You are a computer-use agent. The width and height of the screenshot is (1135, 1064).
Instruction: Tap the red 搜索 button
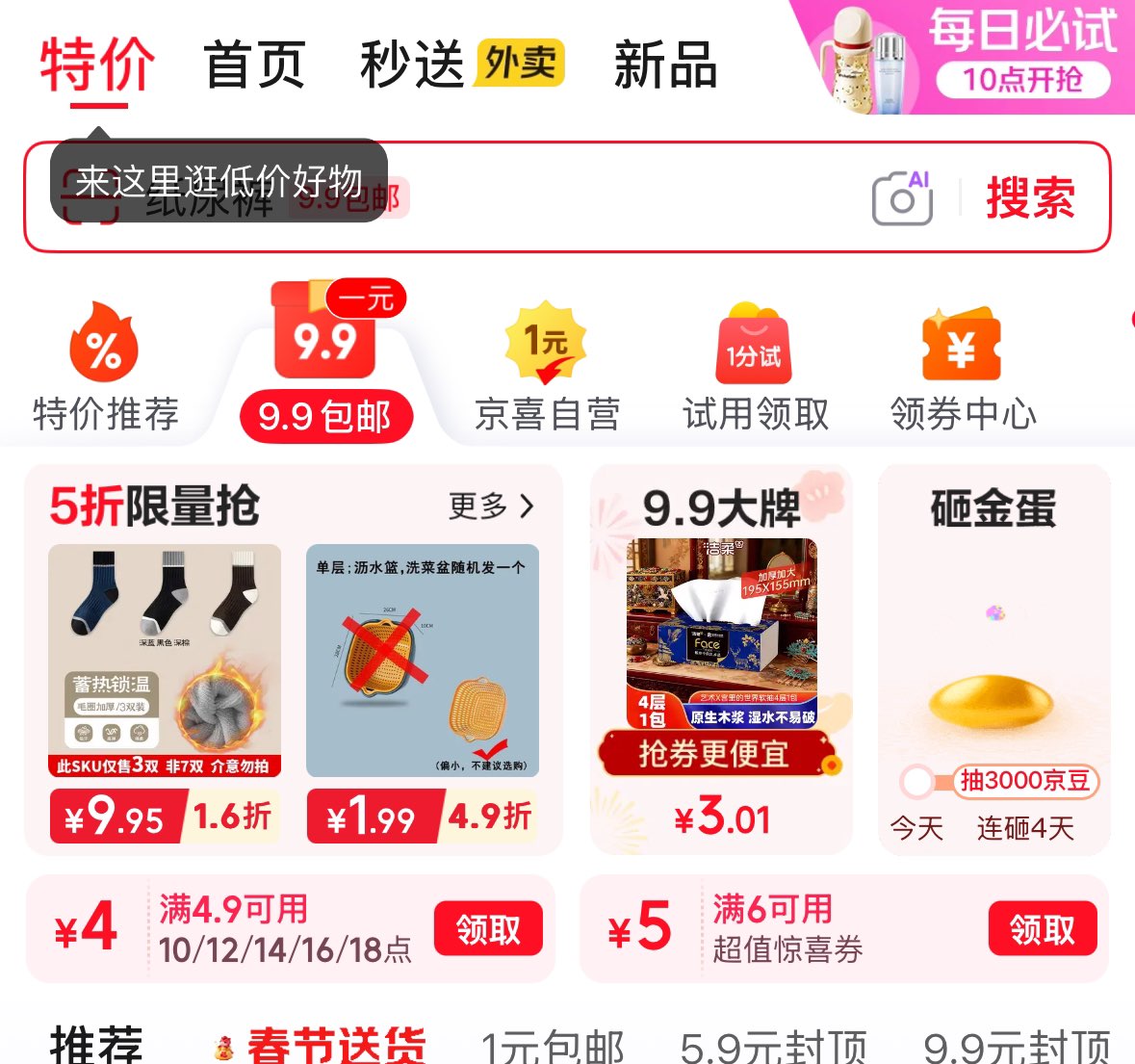click(x=1030, y=198)
